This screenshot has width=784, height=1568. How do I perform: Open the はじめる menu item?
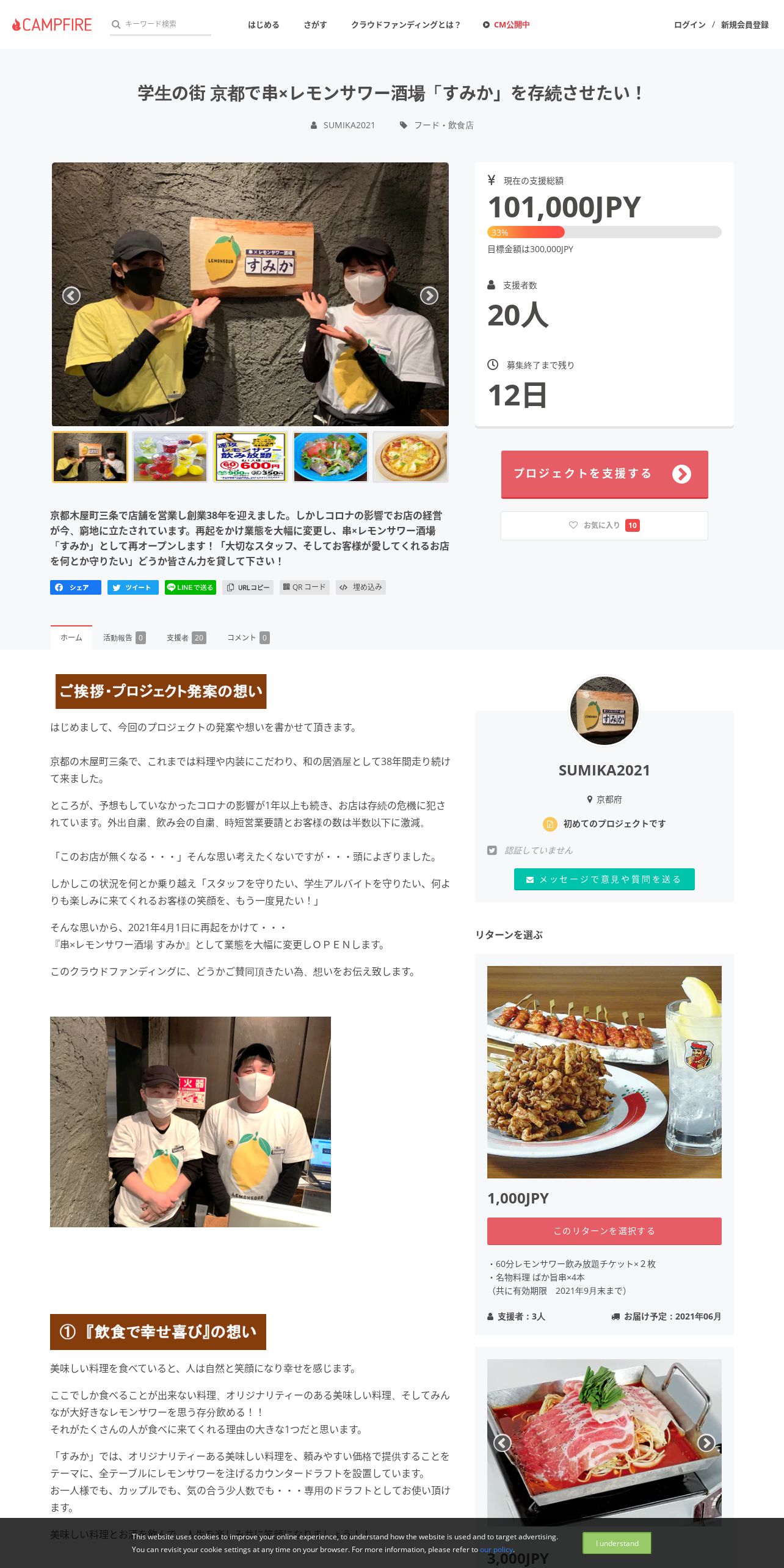coord(263,25)
